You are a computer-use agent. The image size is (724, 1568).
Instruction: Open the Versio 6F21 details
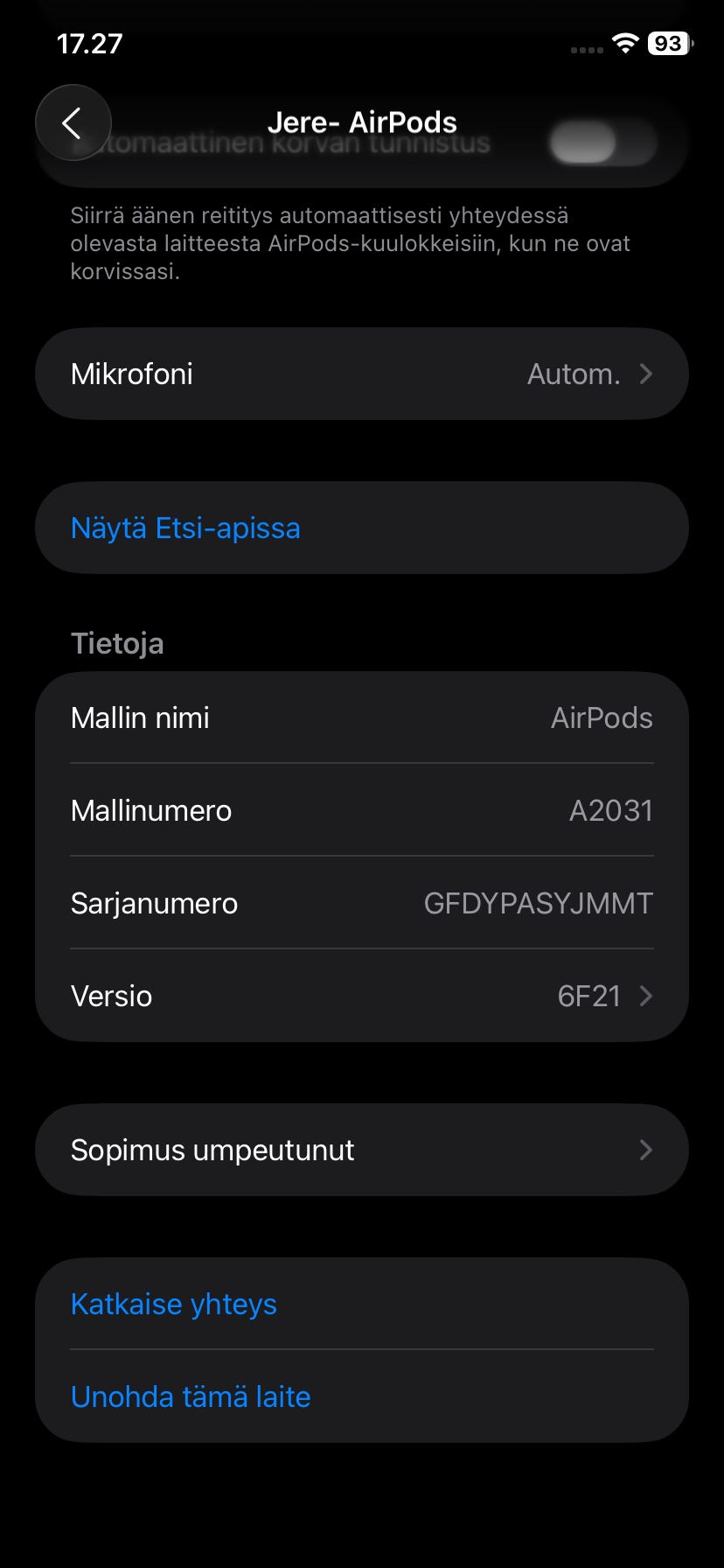point(362,996)
